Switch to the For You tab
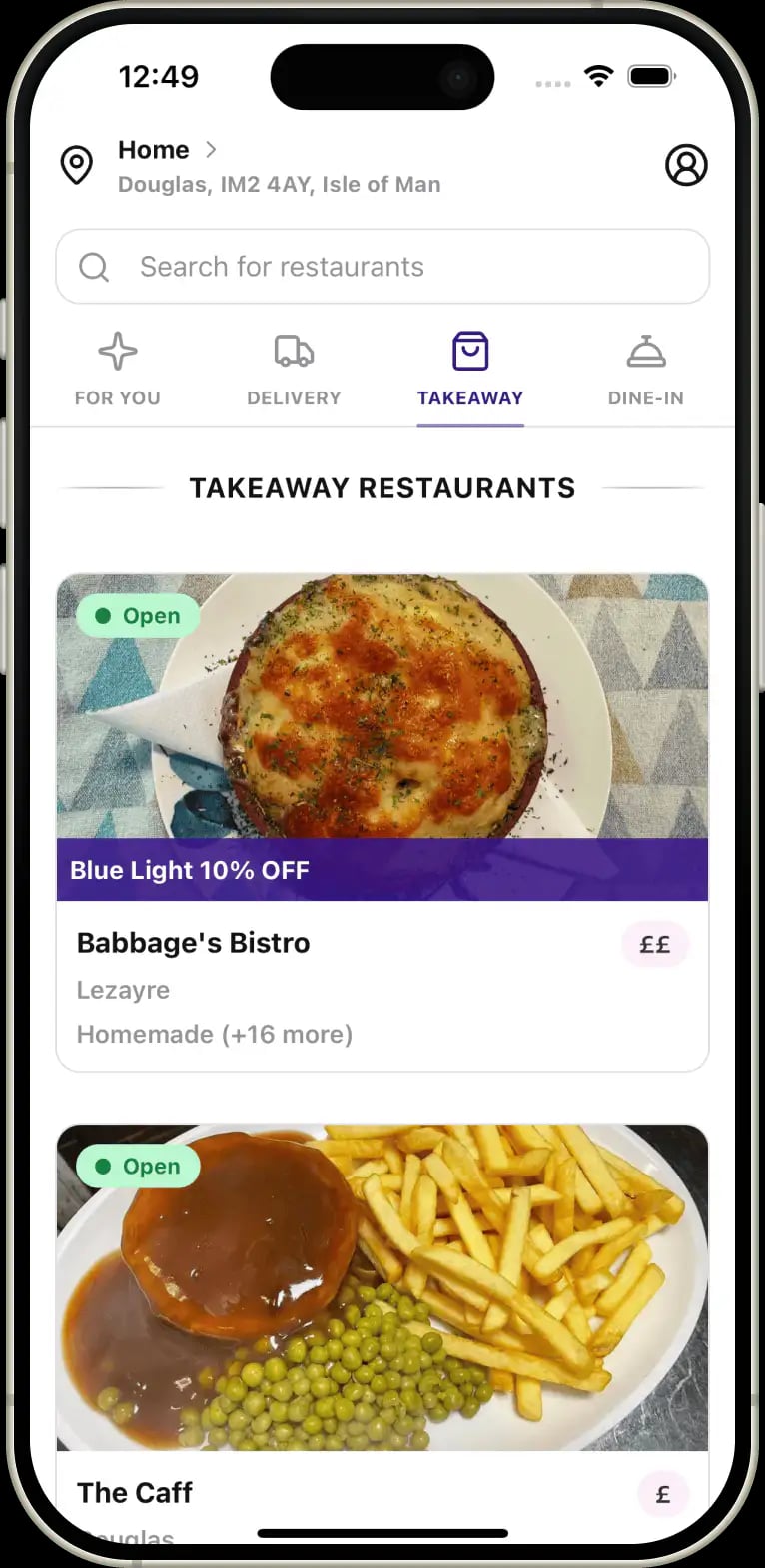 (118, 370)
